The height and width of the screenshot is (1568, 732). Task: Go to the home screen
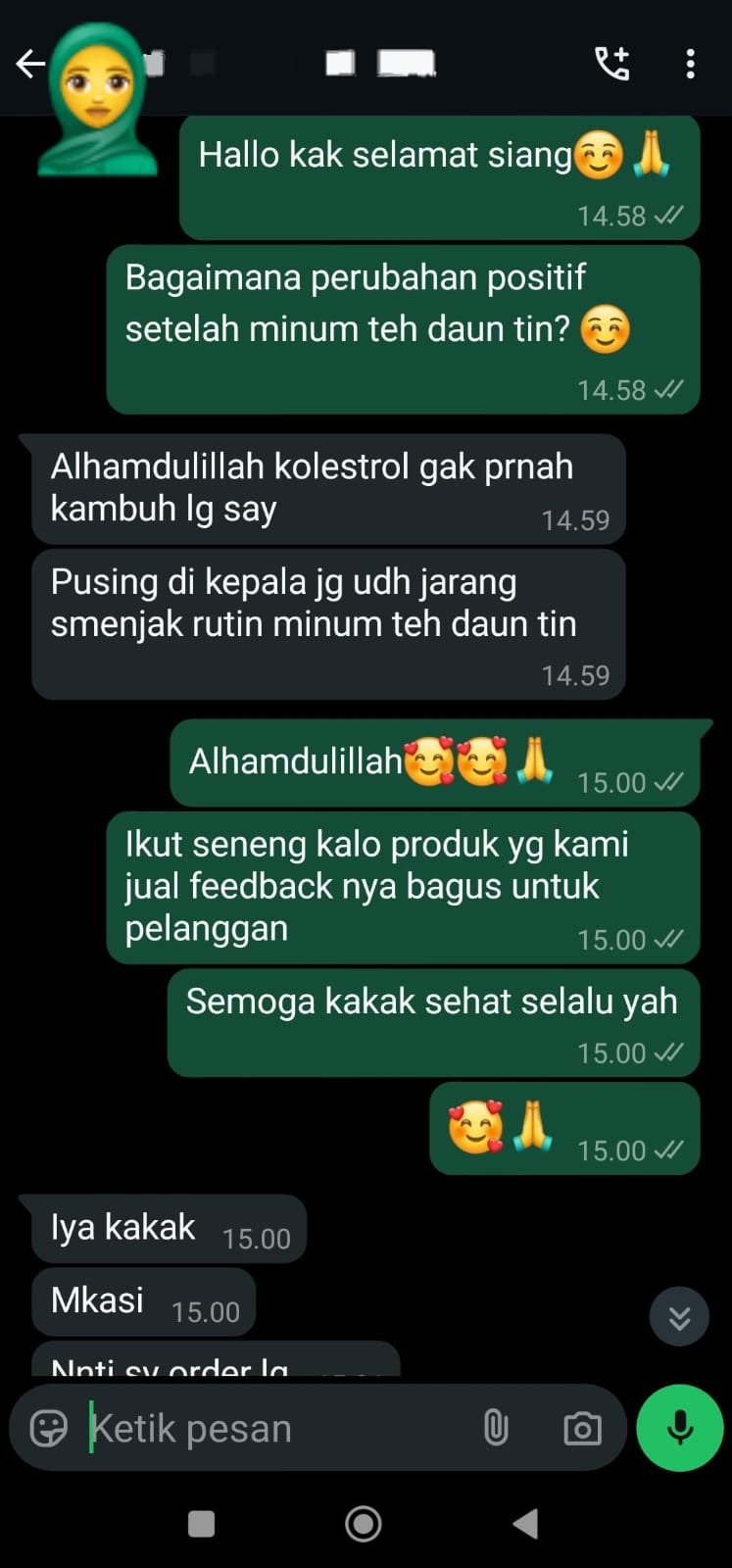pyautogui.click(x=364, y=1524)
